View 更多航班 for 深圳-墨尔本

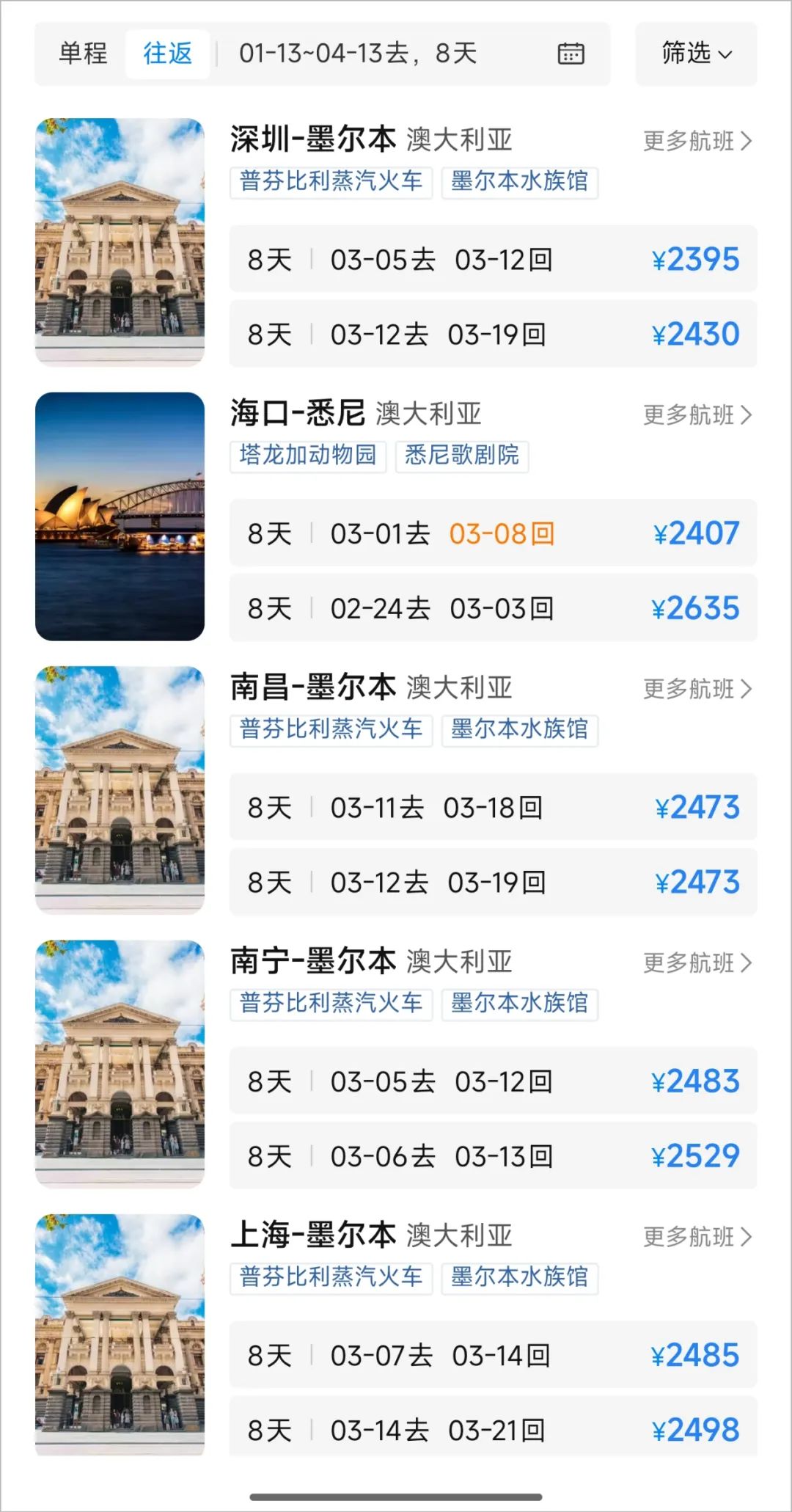697,141
